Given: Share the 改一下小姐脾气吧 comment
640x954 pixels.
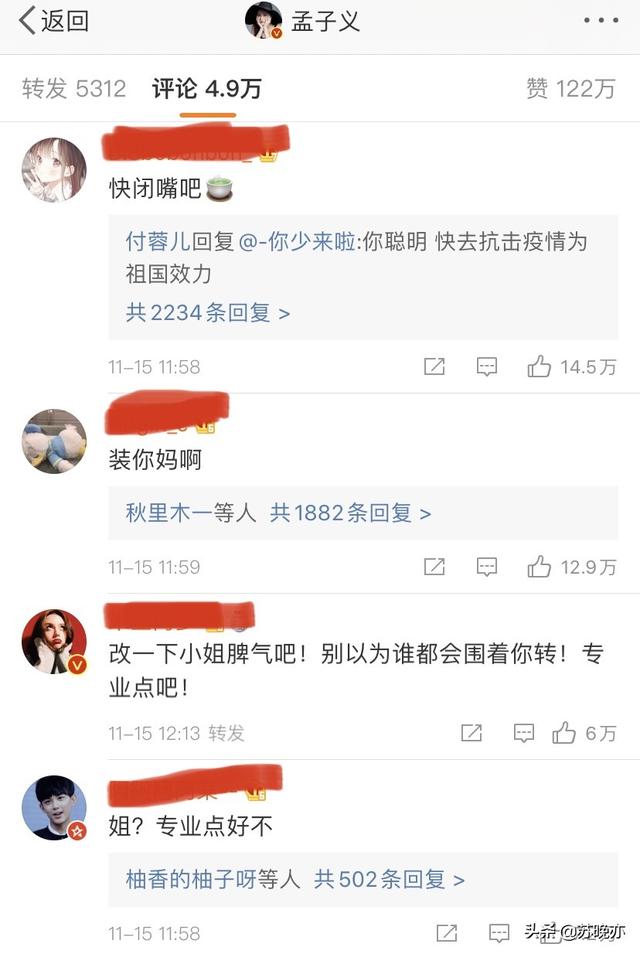Looking at the screenshot, I should [471, 733].
